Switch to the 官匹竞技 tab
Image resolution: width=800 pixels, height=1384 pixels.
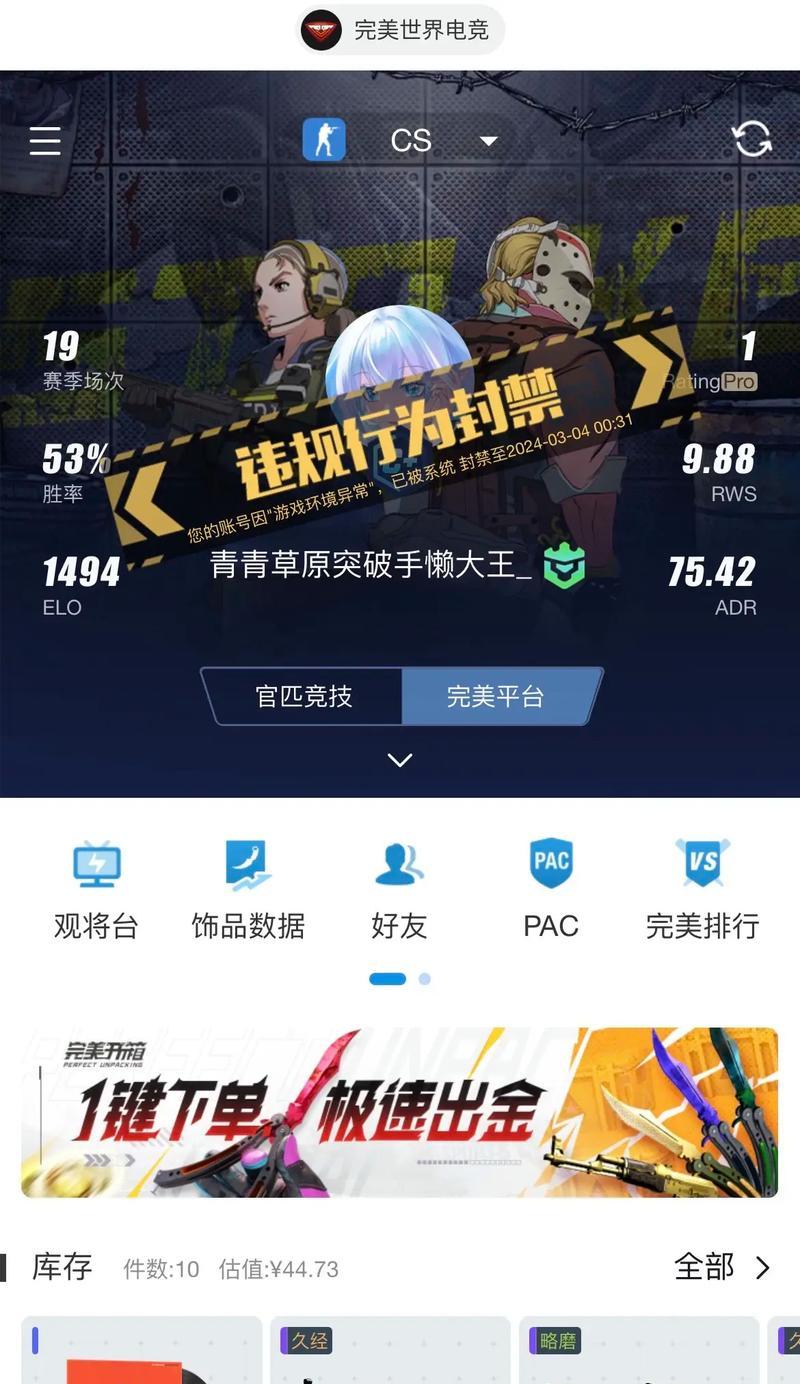tap(303, 696)
